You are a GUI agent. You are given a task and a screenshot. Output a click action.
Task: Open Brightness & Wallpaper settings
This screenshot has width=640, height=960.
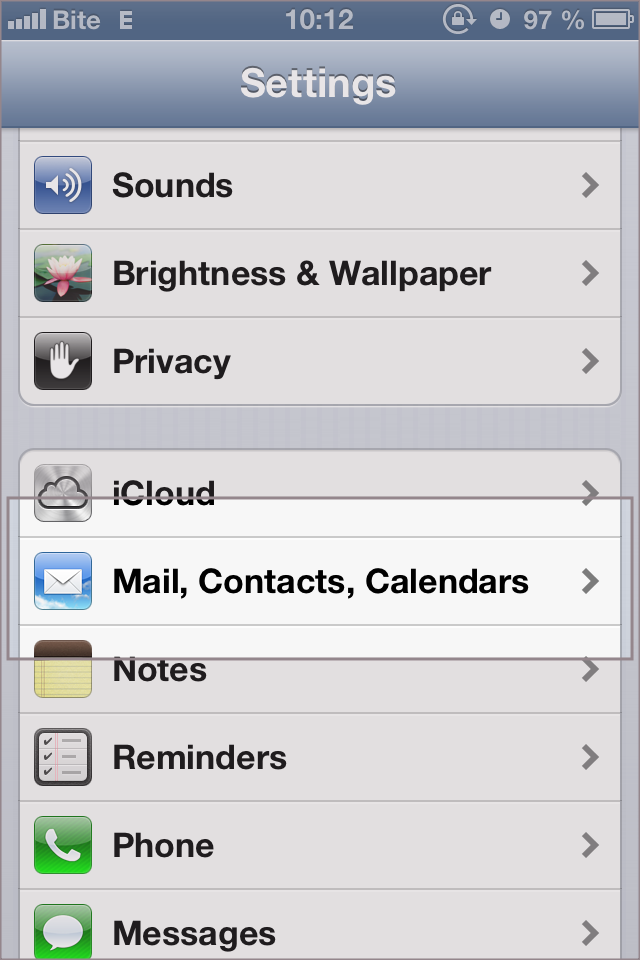pyautogui.click(x=320, y=274)
